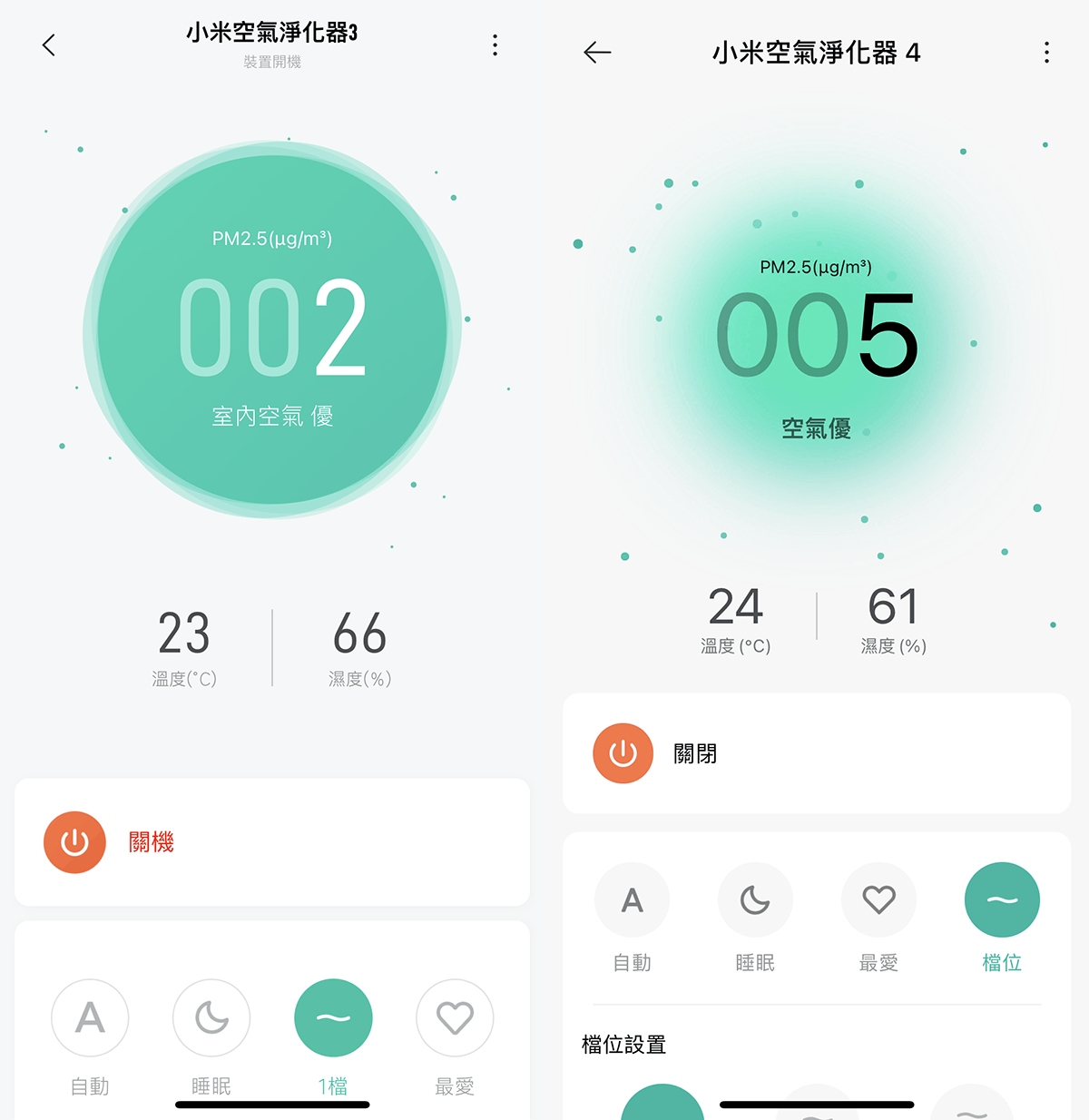Enable 最愛 mode on purifier 3
The width and height of the screenshot is (1089, 1120).
(x=455, y=1017)
